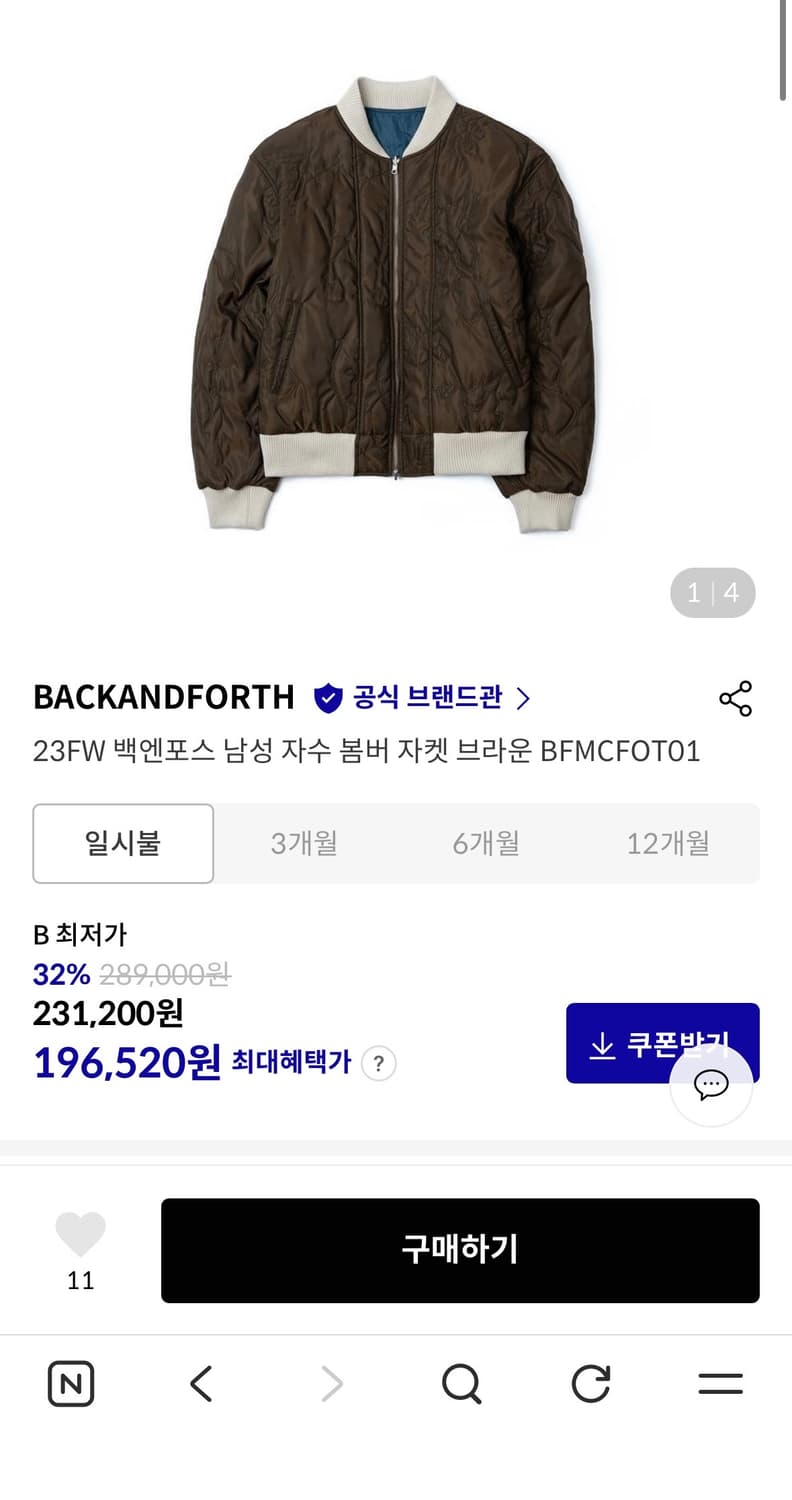Open the hamburger menu at bottom right

tap(721, 1384)
